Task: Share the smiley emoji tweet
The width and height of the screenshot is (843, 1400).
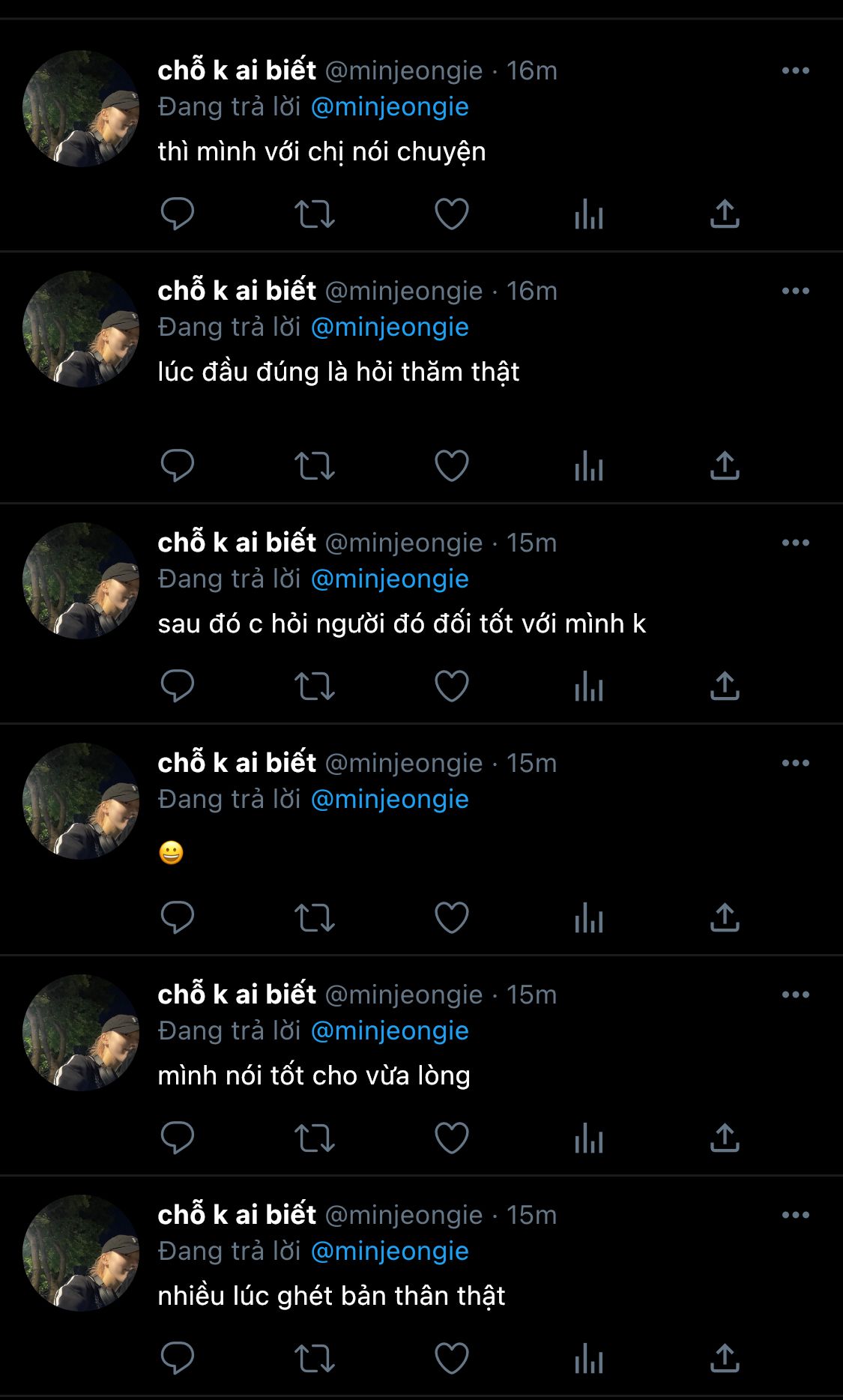Action: (x=725, y=918)
